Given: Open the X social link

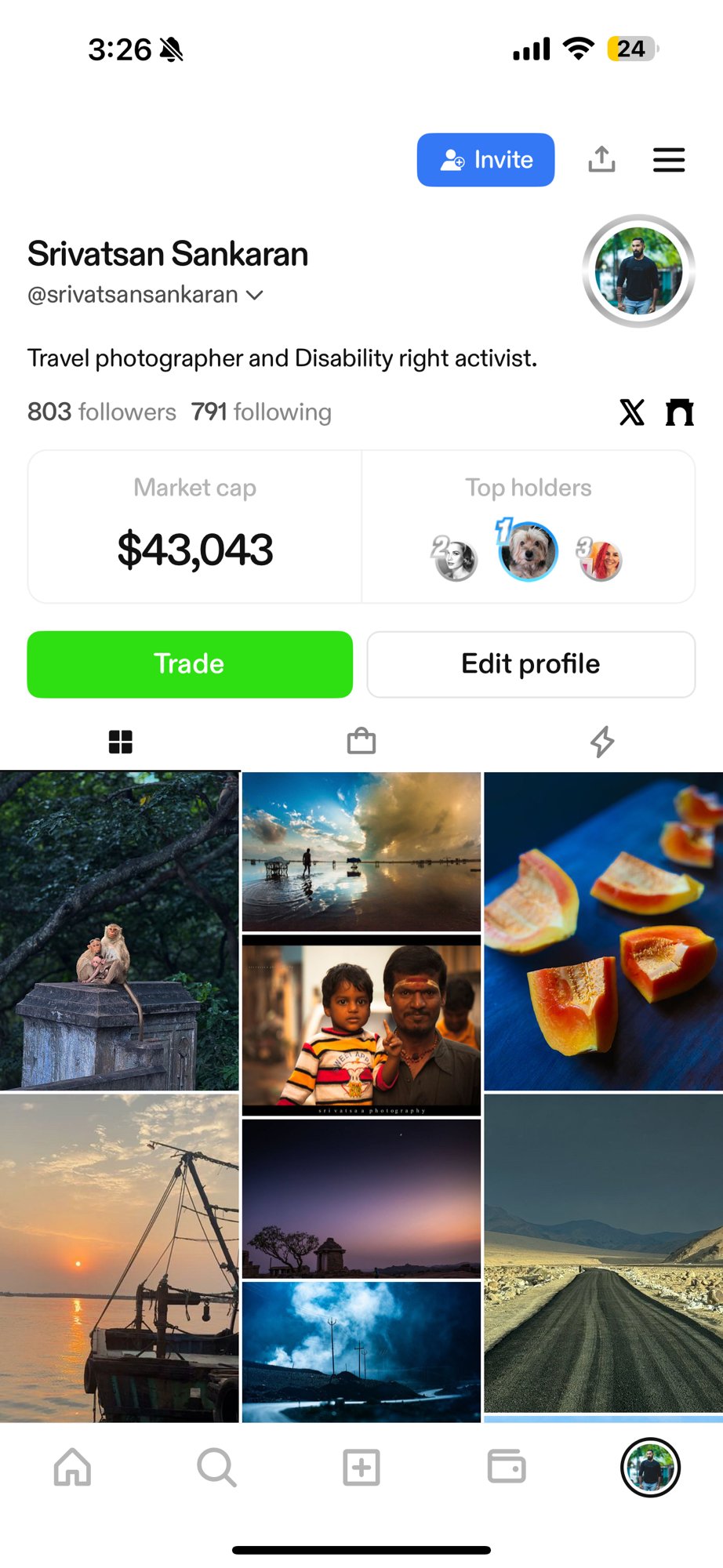Looking at the screenshot, I should click(x=632, y=412).
